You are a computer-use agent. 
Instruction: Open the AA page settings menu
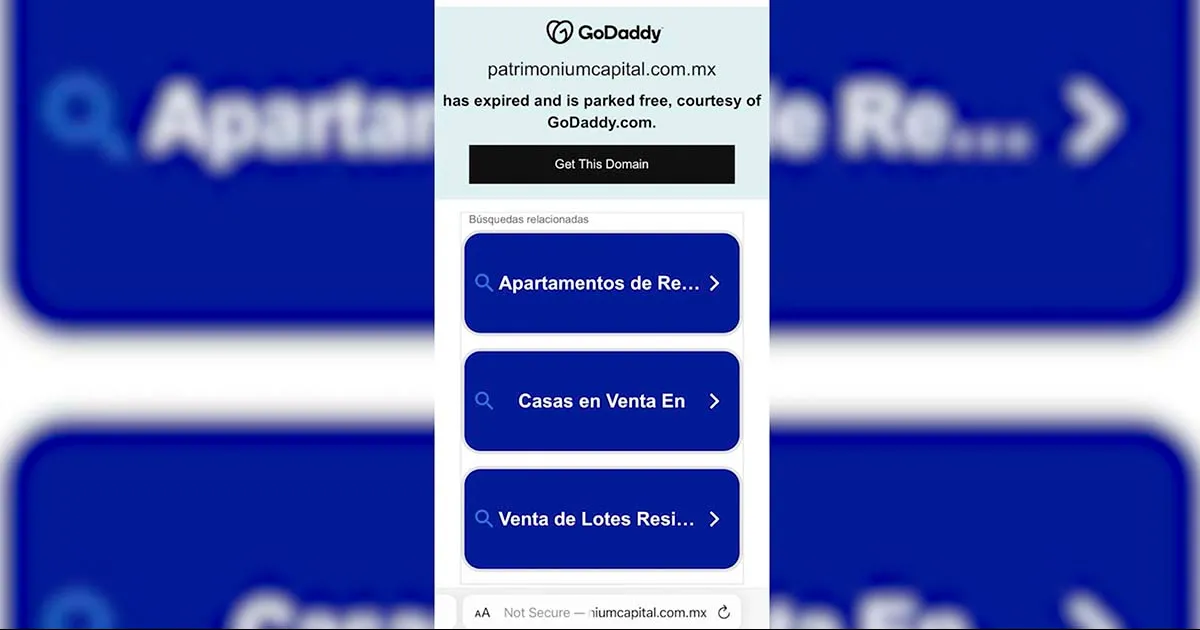(x=482, y=613)
